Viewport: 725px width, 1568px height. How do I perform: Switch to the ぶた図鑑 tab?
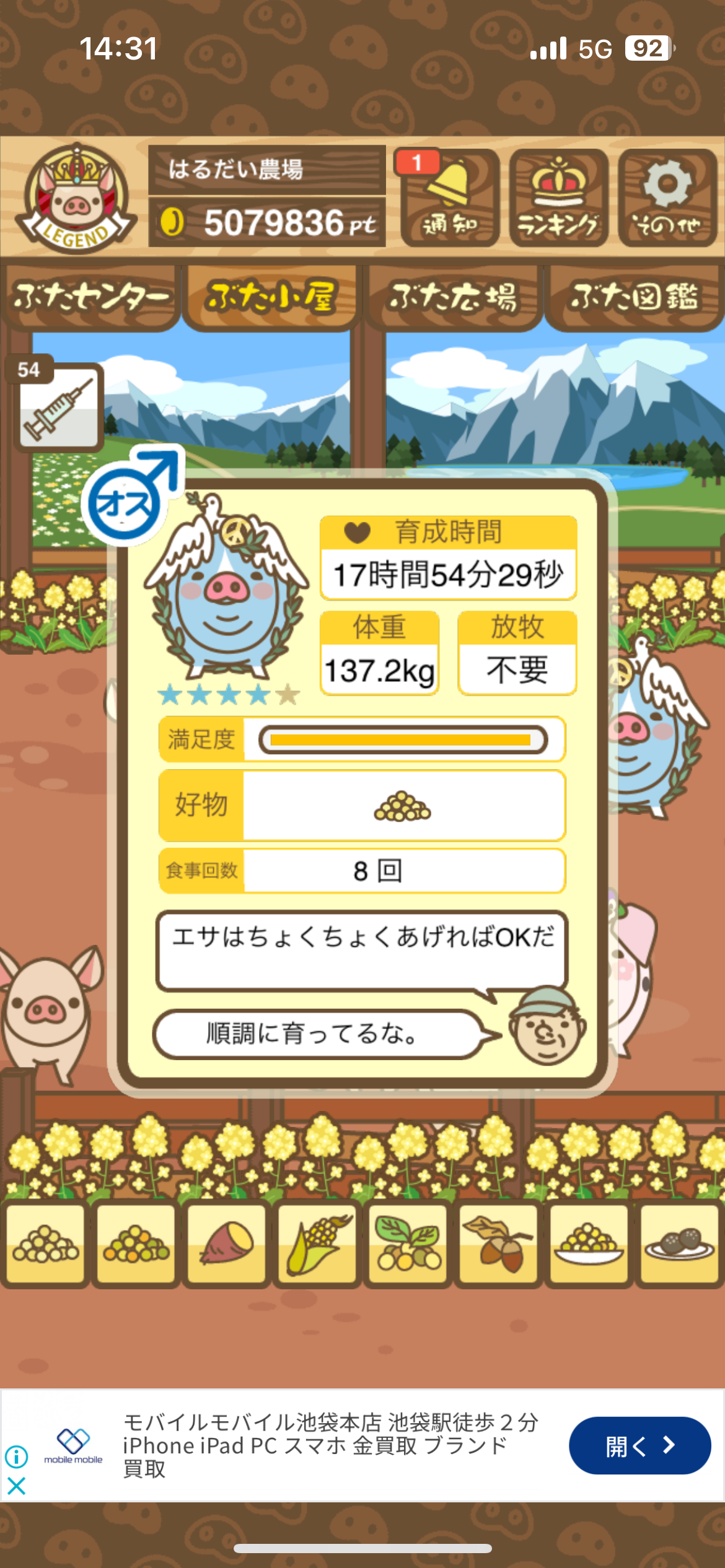(635, 298)
